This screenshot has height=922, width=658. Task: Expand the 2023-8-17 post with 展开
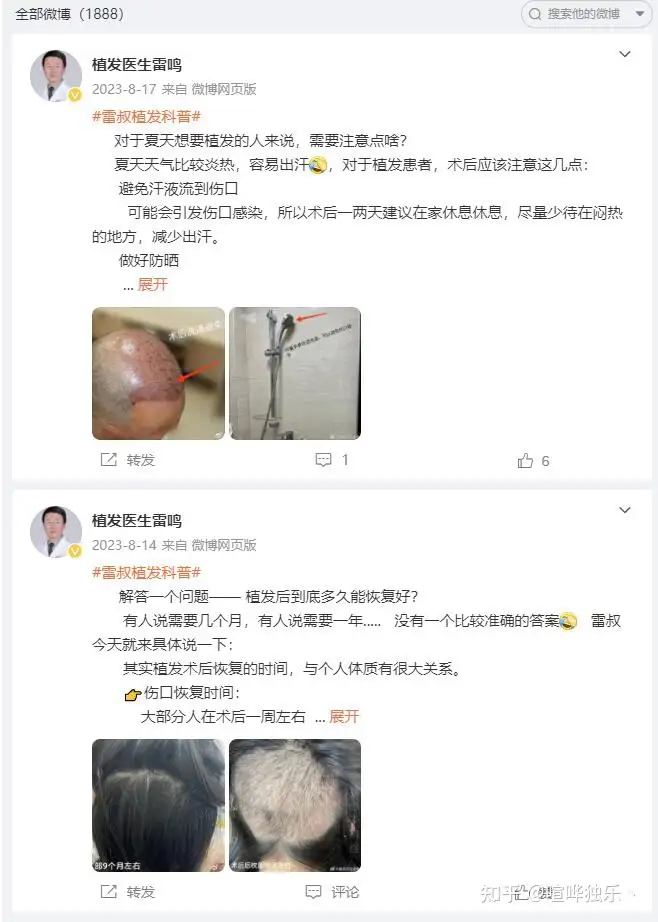pyautogui.click(x=153, y=284)
